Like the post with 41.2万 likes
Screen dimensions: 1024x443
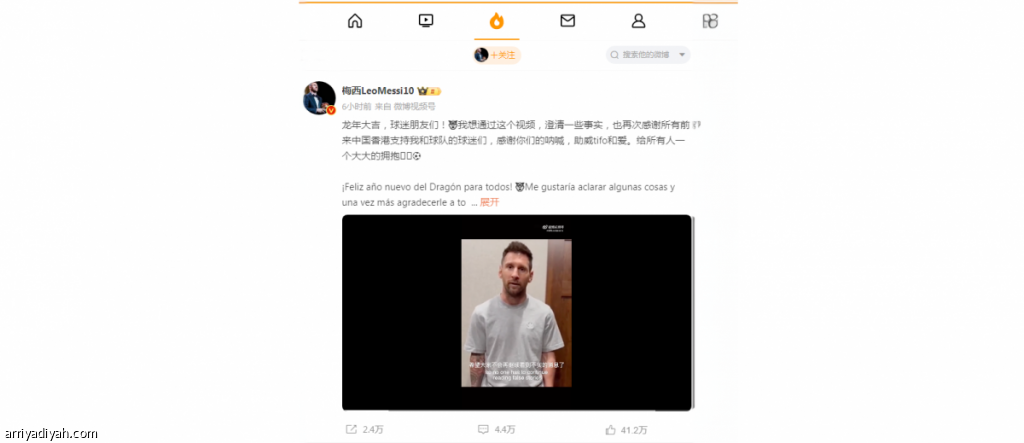(x=626, y=429)
